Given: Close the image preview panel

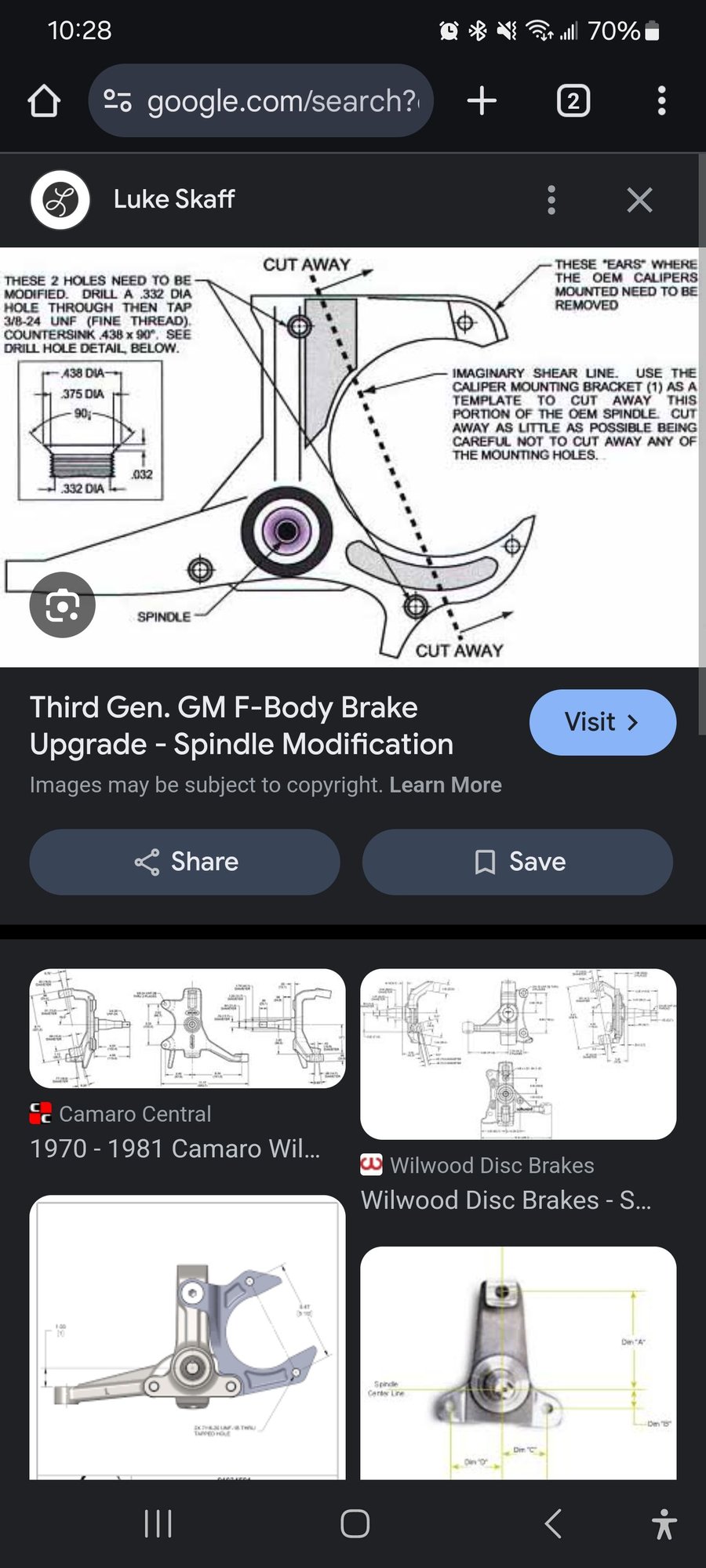Looking at the screenshot, I should click(639, 200).
